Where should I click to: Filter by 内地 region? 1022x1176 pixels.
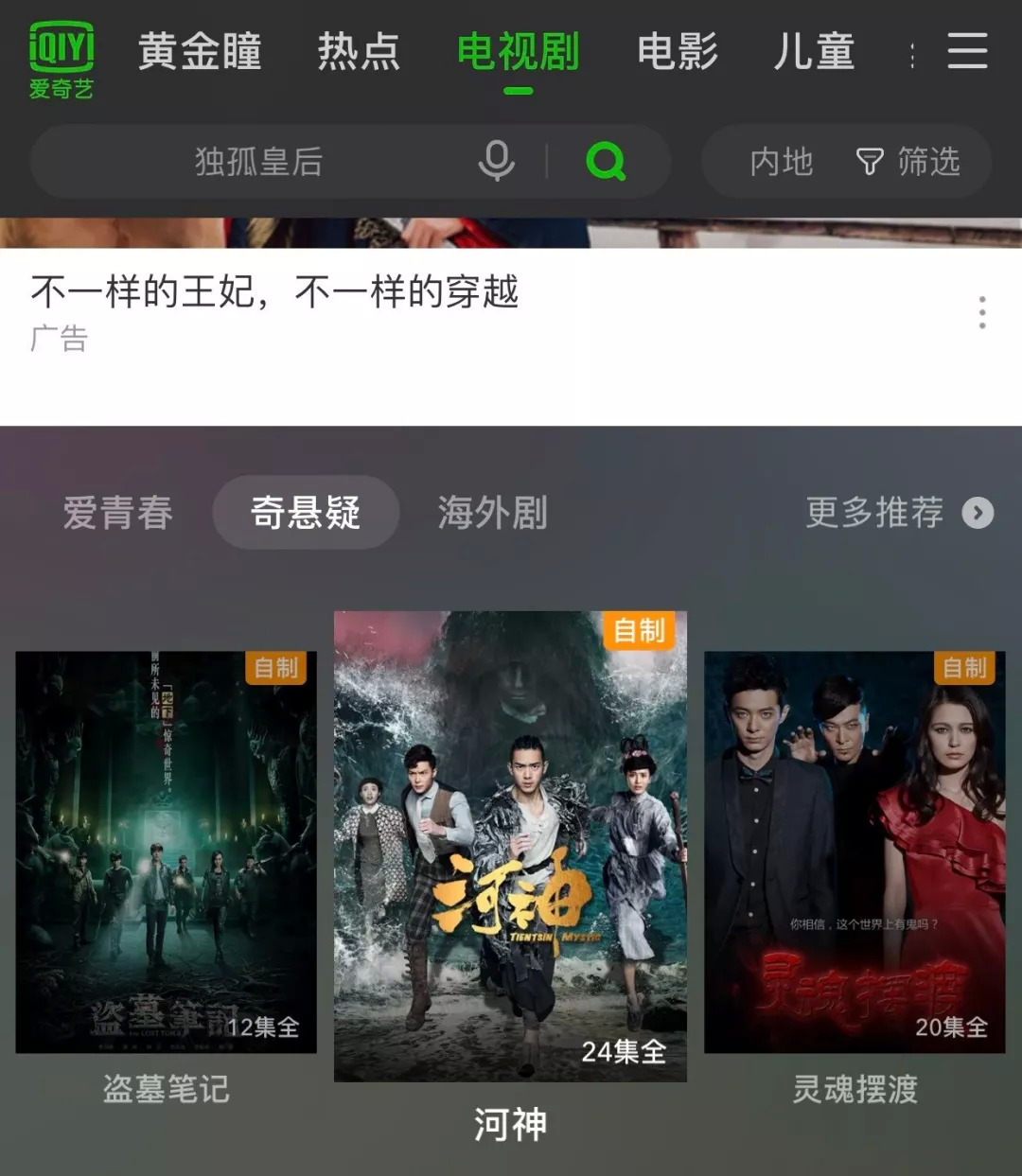[x=782, y=162]
